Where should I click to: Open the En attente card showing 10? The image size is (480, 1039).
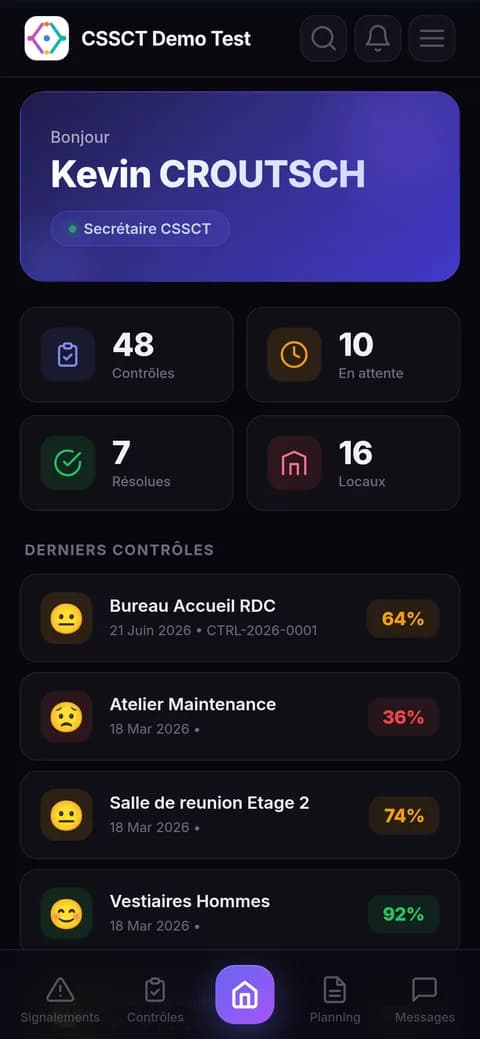353,355
